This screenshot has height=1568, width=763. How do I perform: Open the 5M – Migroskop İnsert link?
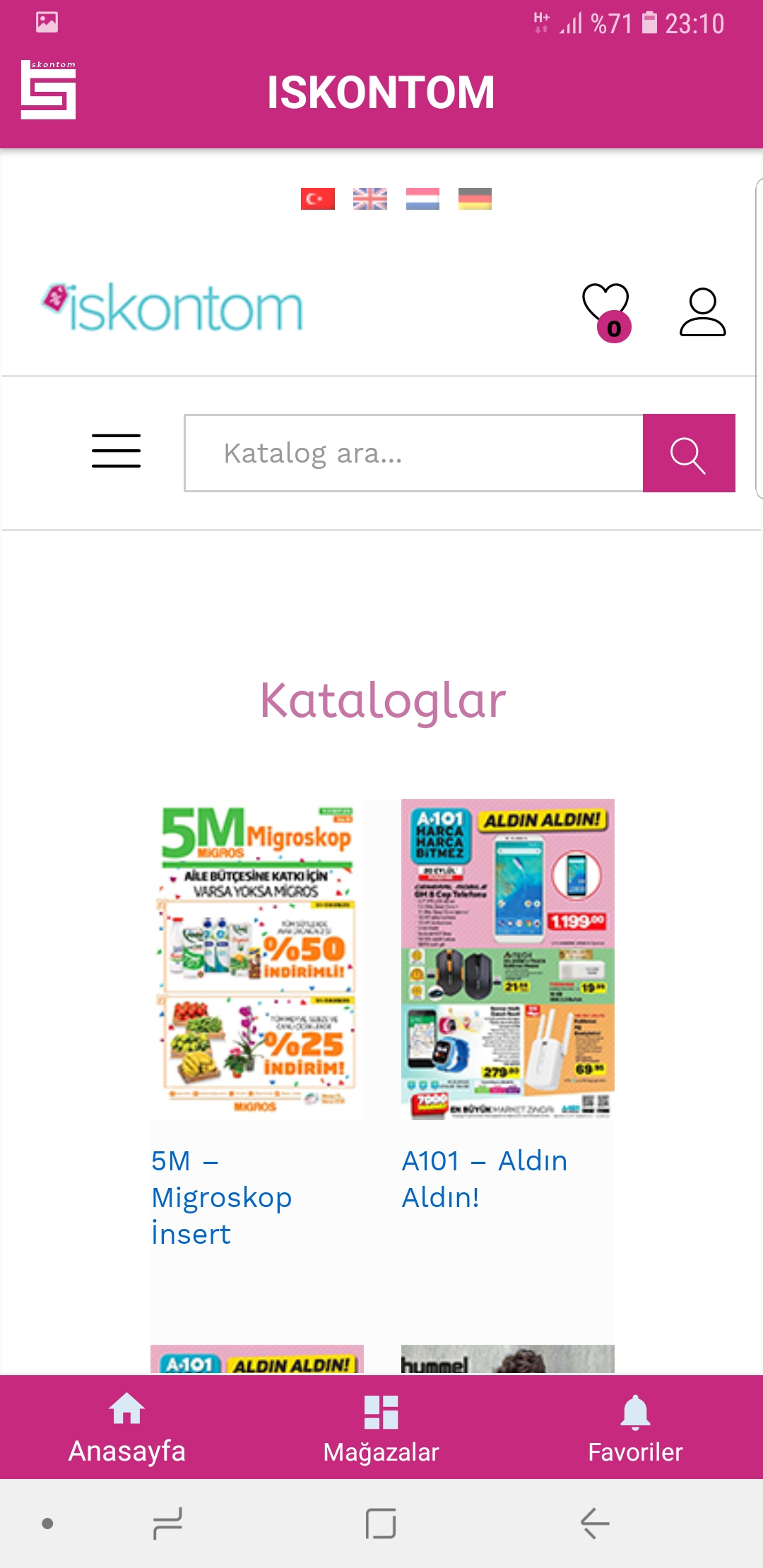(x=222, y=1197)
